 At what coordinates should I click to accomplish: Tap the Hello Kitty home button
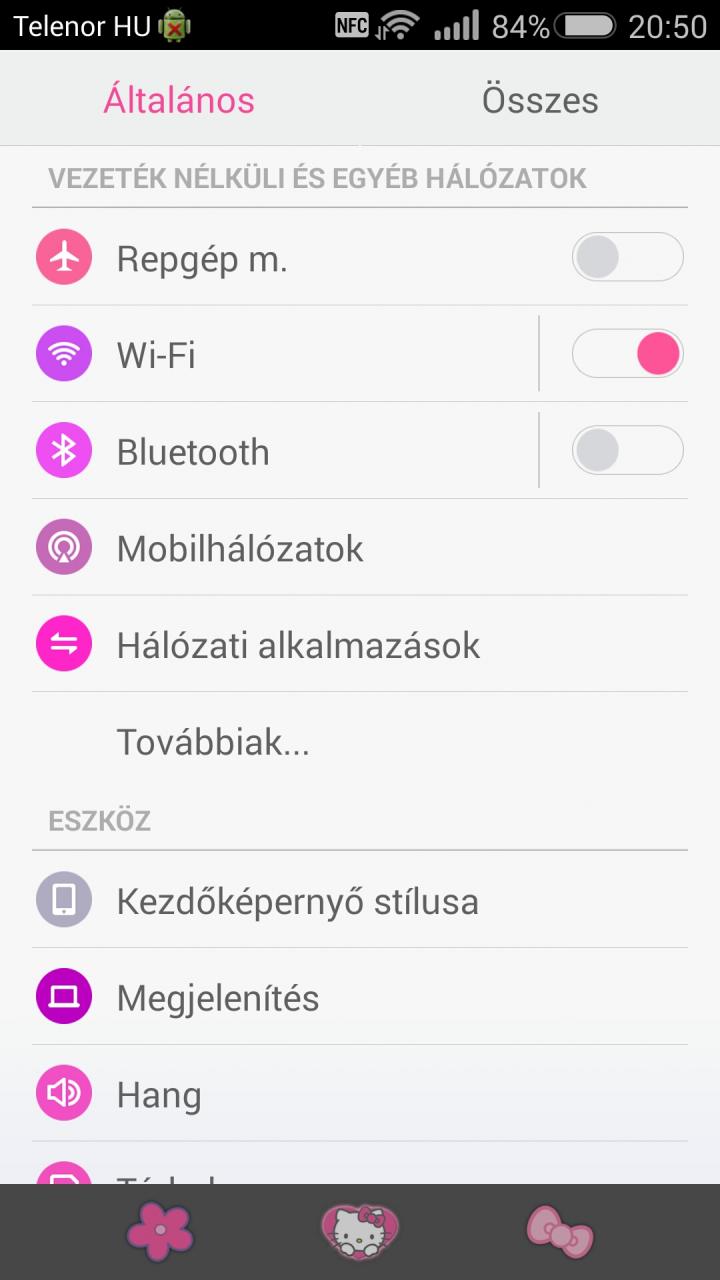[360, 1231]
